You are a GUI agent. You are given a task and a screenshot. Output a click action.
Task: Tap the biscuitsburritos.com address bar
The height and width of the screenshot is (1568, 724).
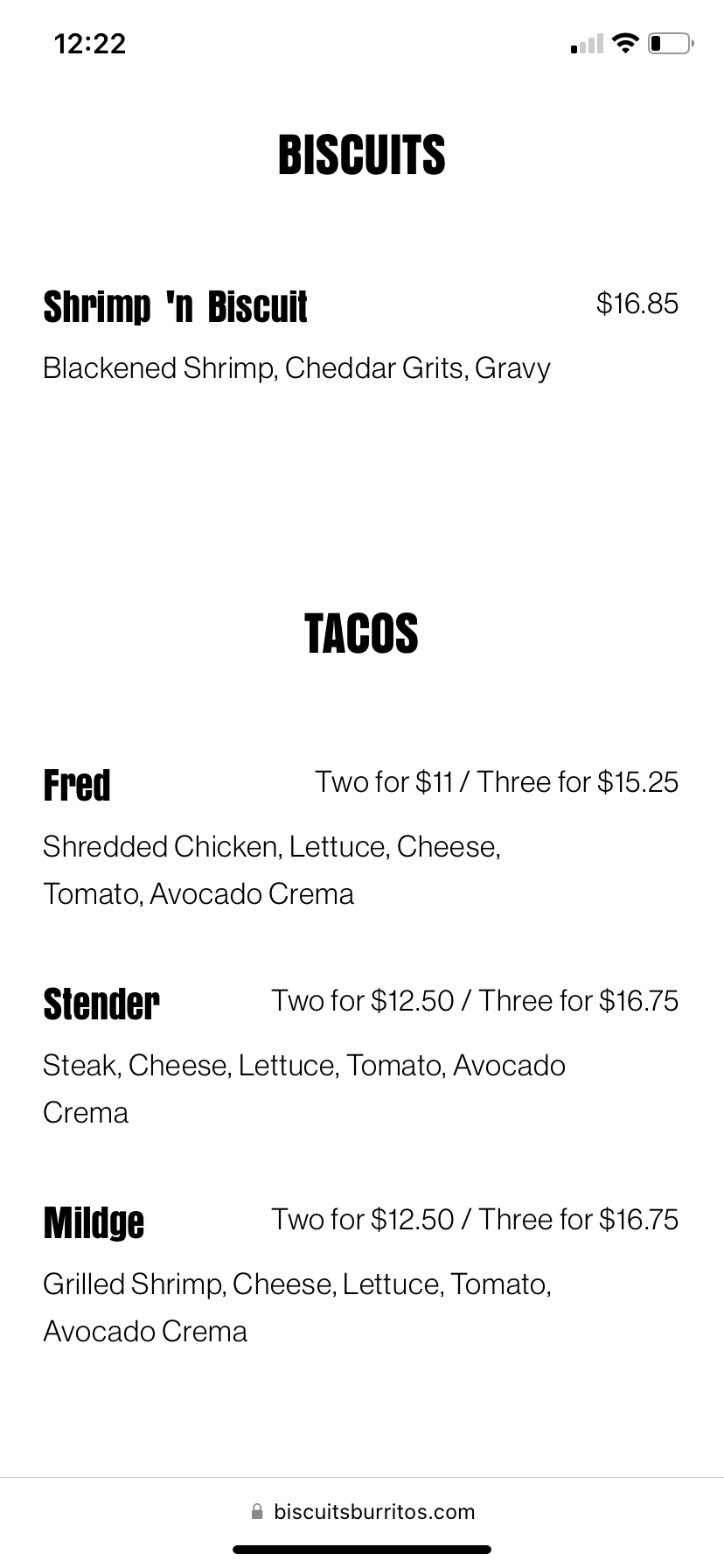(362, 1511)
